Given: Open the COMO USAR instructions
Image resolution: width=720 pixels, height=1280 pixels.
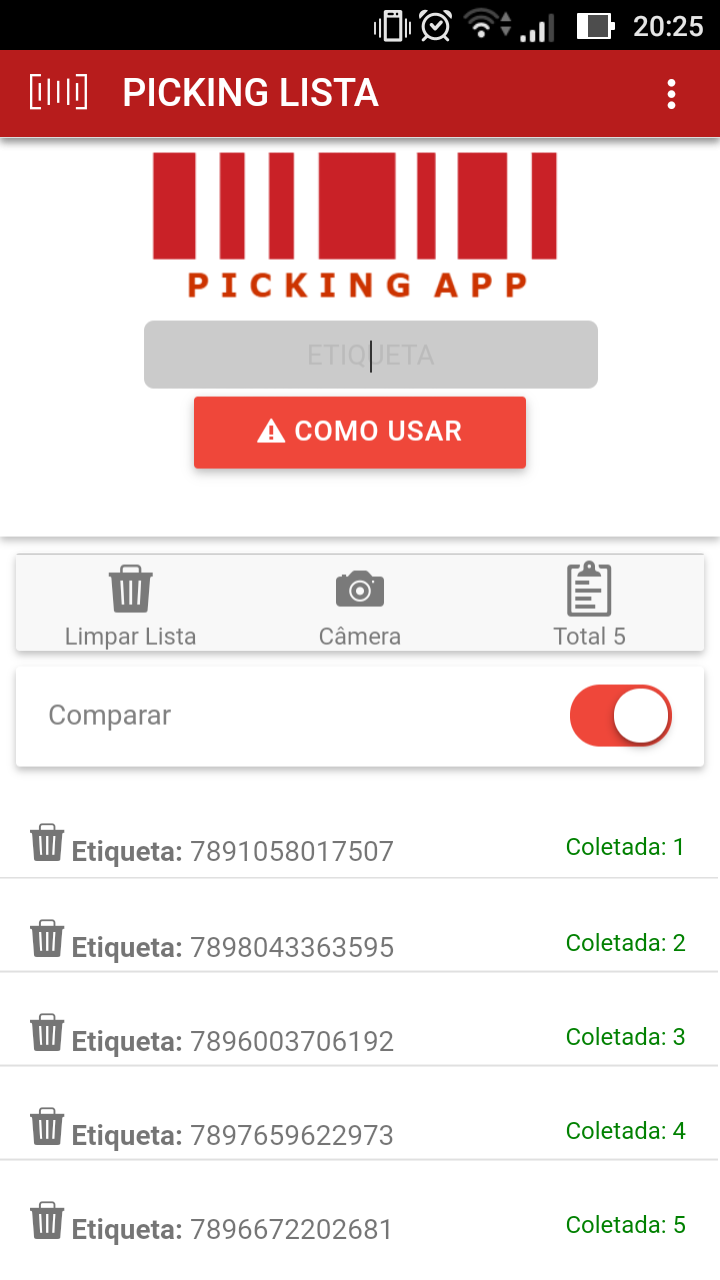Looking at the screenshot, I should coord(360,432).
